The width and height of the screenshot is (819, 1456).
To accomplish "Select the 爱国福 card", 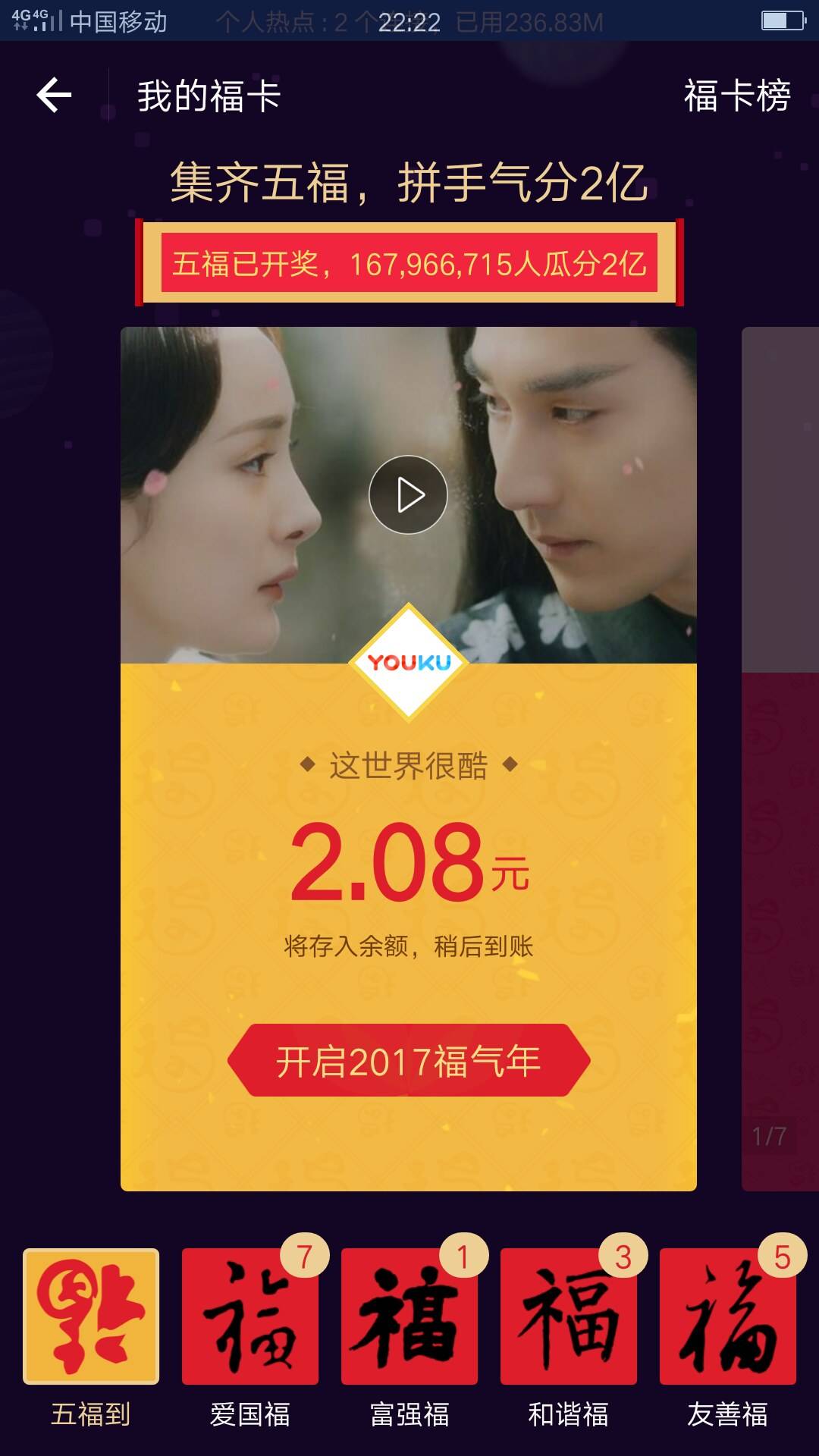I will [250, 1316].
